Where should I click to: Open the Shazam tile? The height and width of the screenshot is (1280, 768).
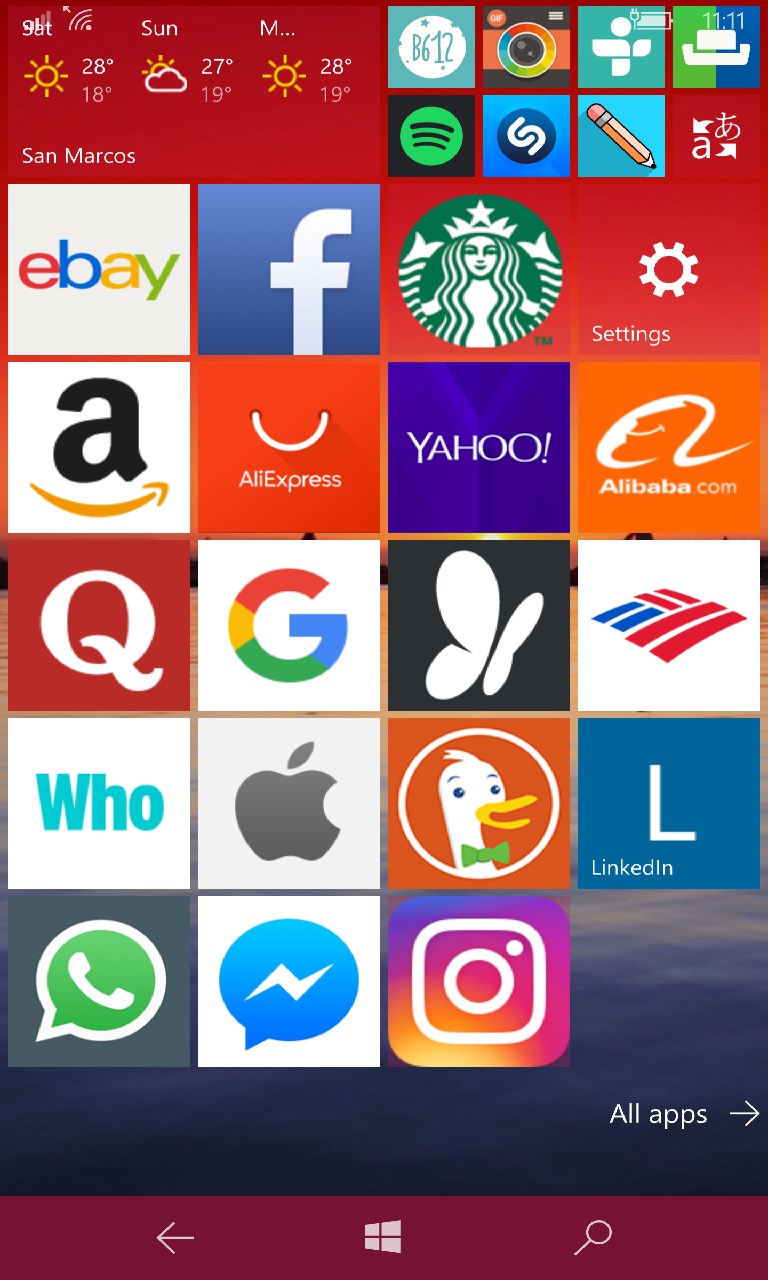pyautogui.click(x=526, y=136)
